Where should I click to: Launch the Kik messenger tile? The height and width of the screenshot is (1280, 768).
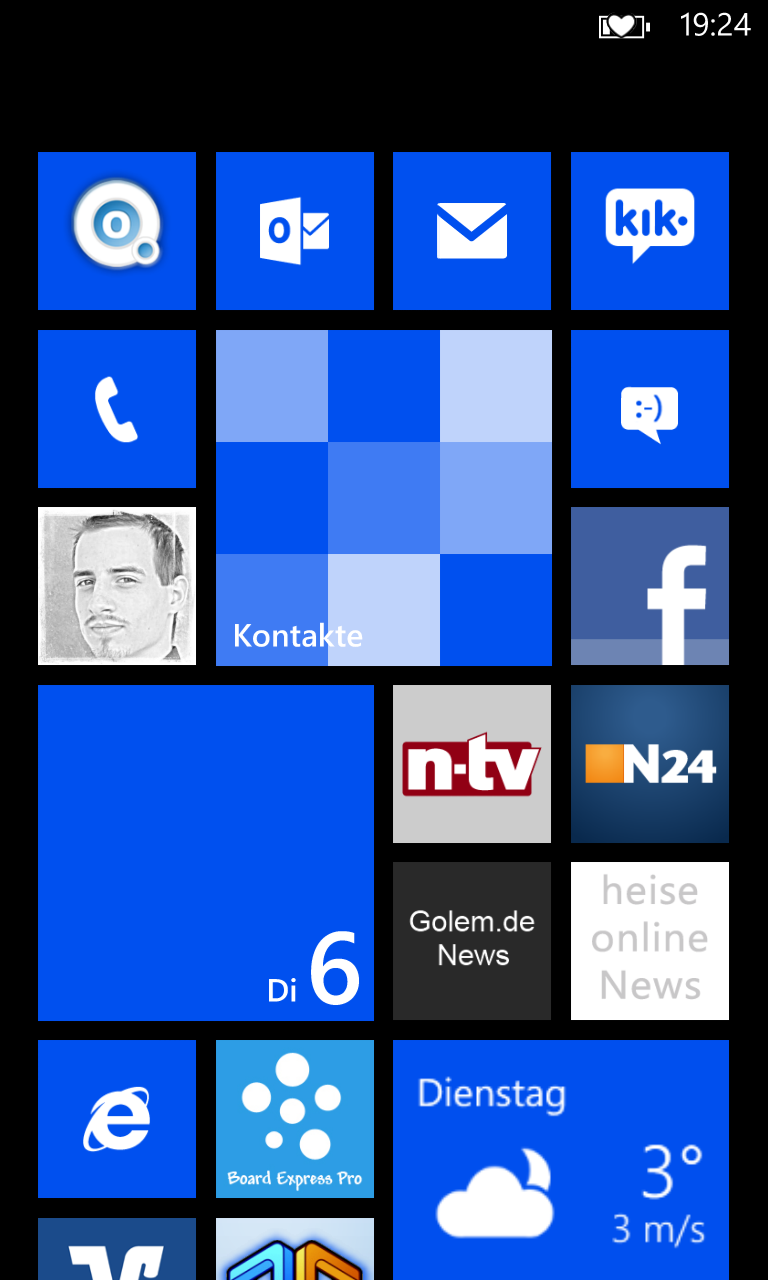pos(650,231)
